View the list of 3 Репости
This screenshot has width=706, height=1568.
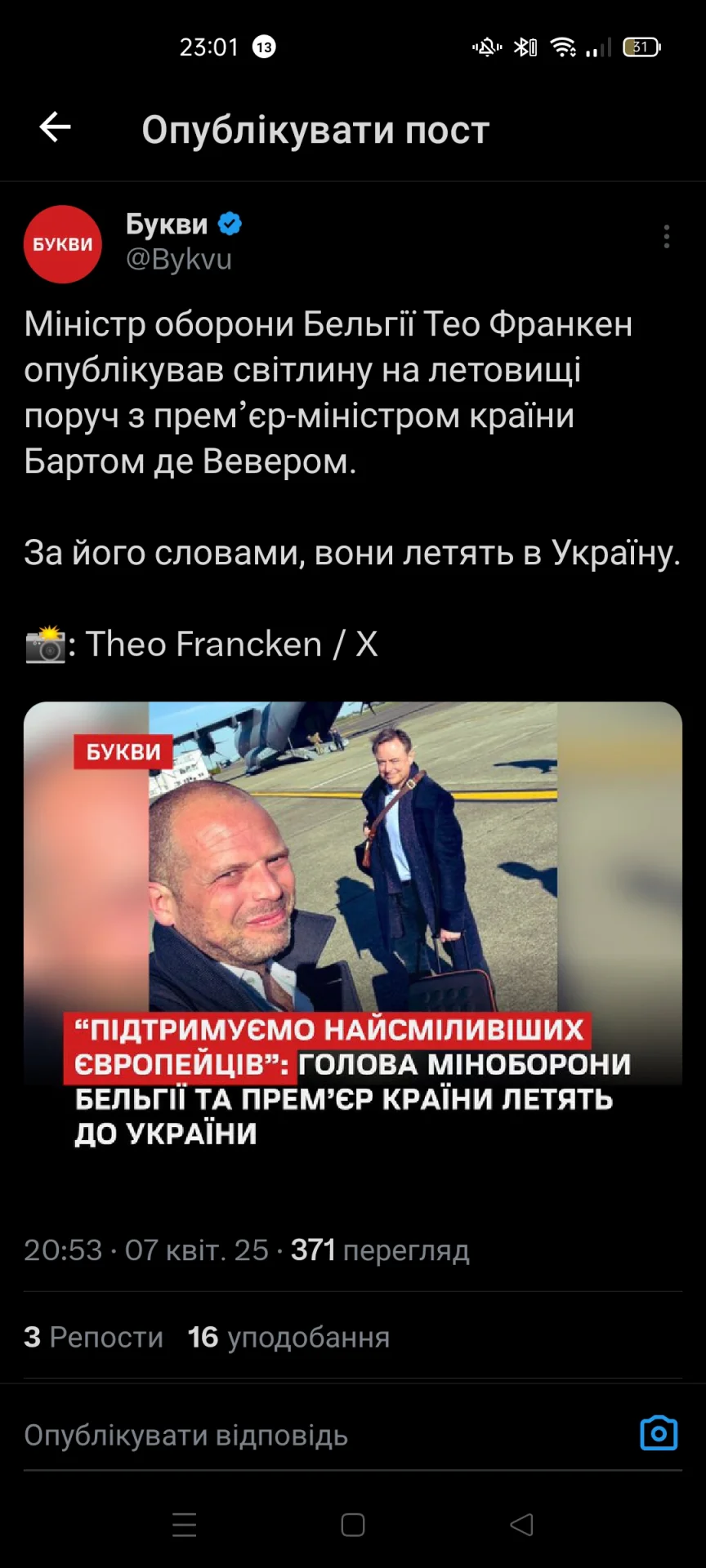94,1338
